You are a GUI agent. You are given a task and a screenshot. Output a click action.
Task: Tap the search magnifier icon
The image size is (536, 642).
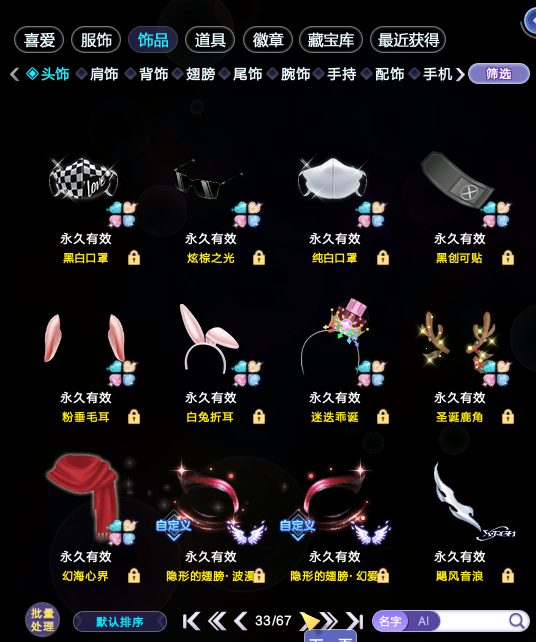(x=517, y=621)
